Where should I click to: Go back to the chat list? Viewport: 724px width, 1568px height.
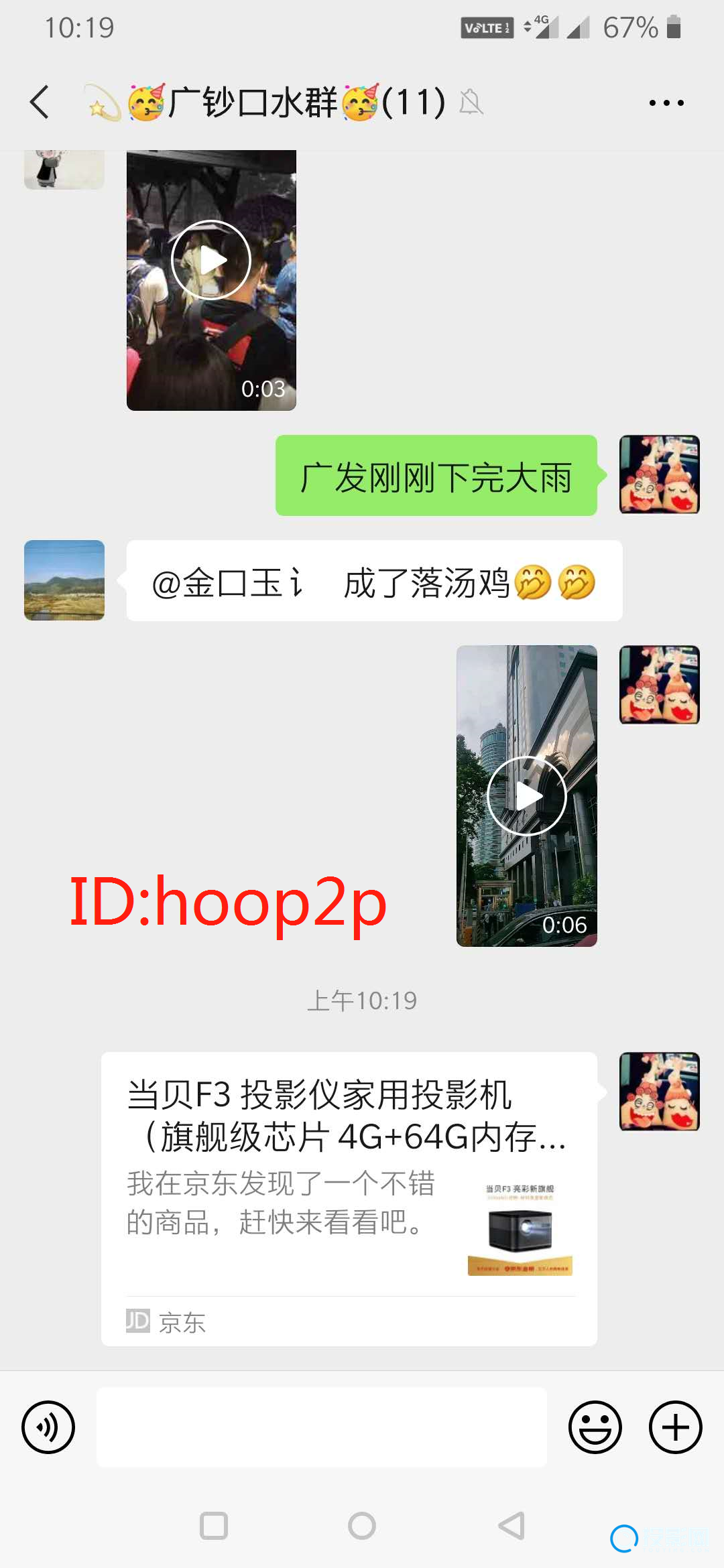point(40,103)
